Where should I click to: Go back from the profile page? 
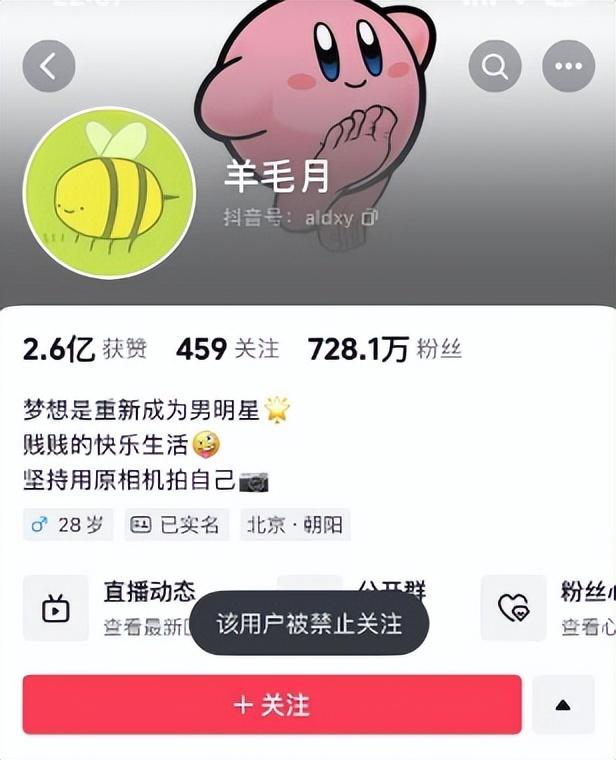[49, 66]
